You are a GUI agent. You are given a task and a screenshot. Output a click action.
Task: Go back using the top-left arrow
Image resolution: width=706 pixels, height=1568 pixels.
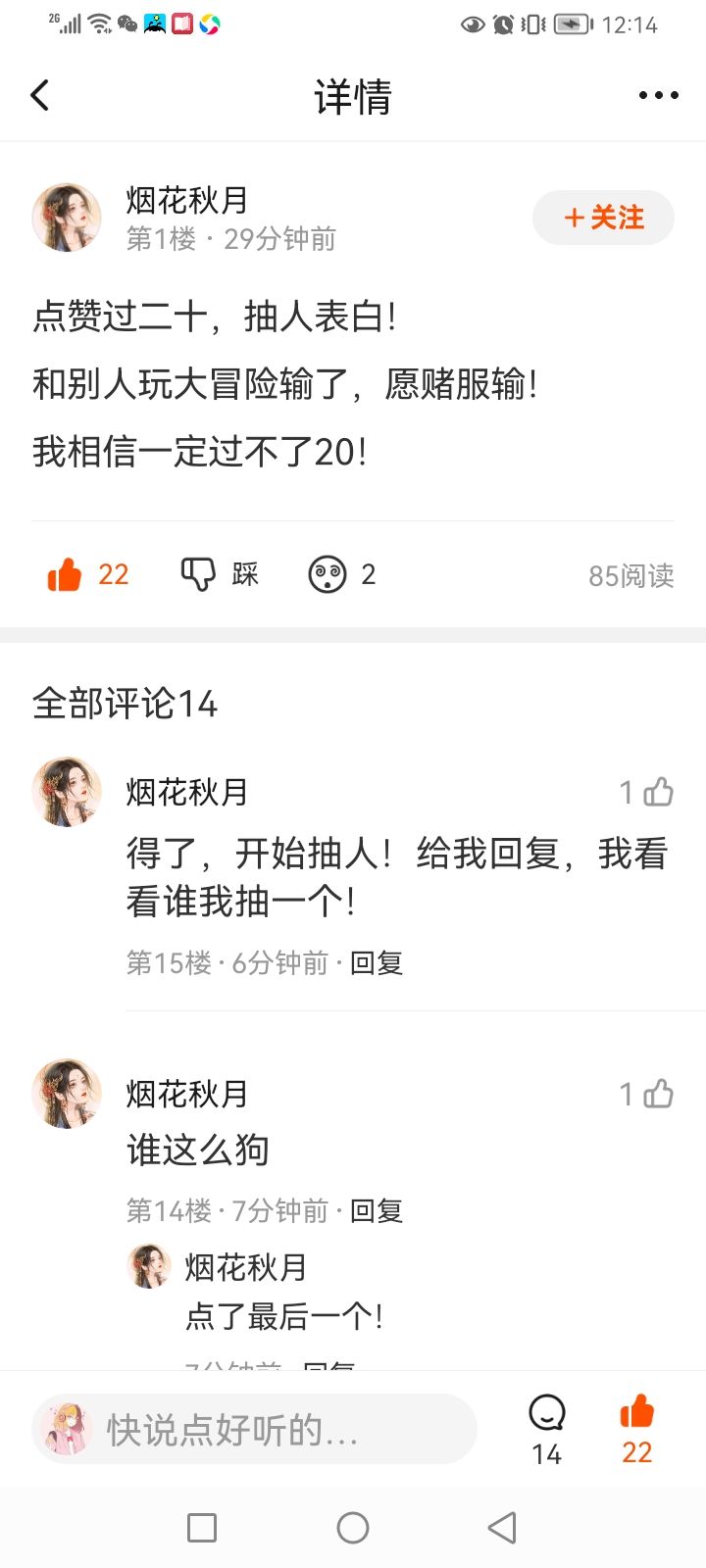click(39, 95)
